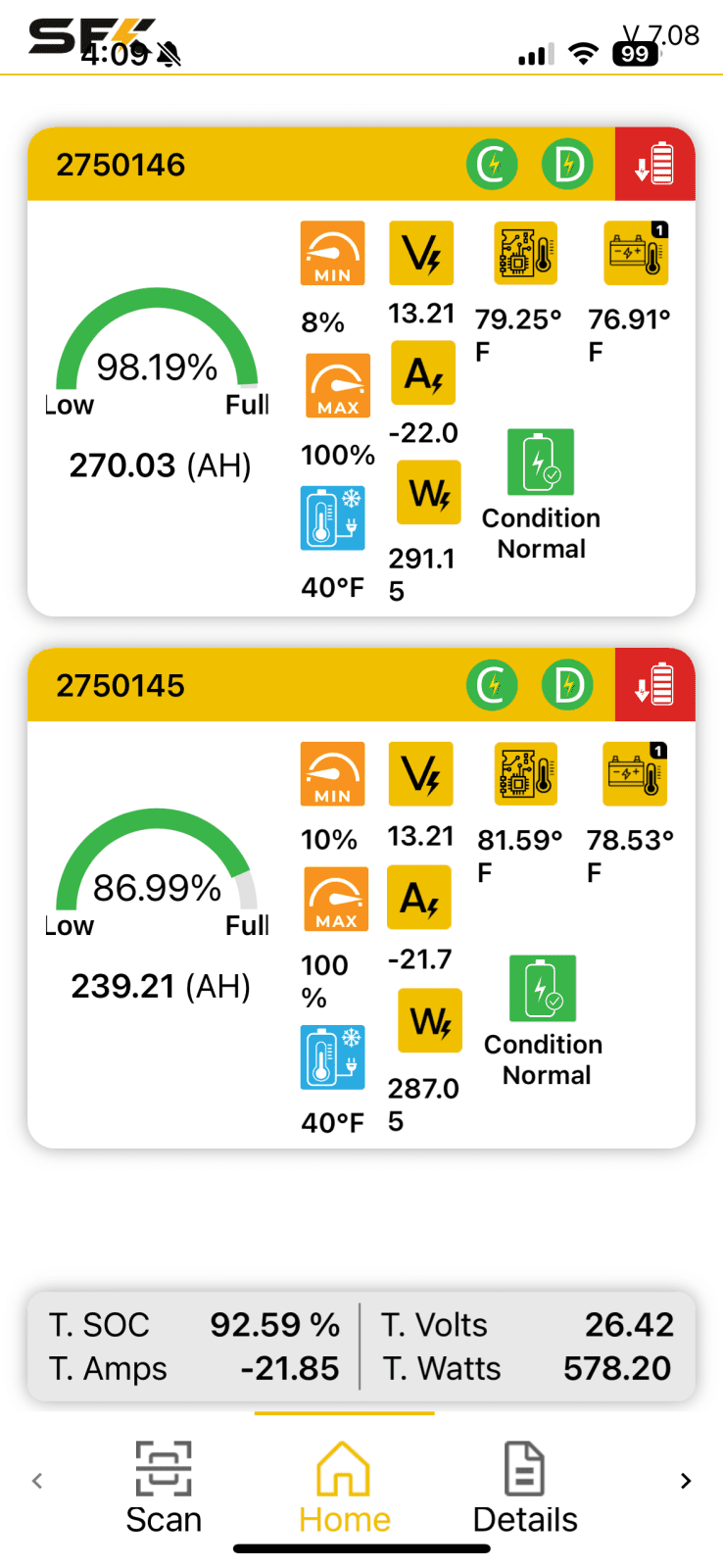The width and height of the screenshot is (723, 1568).
Task: Tap the D discharge icon on battery 2750145
Action: pyautogui.click(x=568, y=684)
